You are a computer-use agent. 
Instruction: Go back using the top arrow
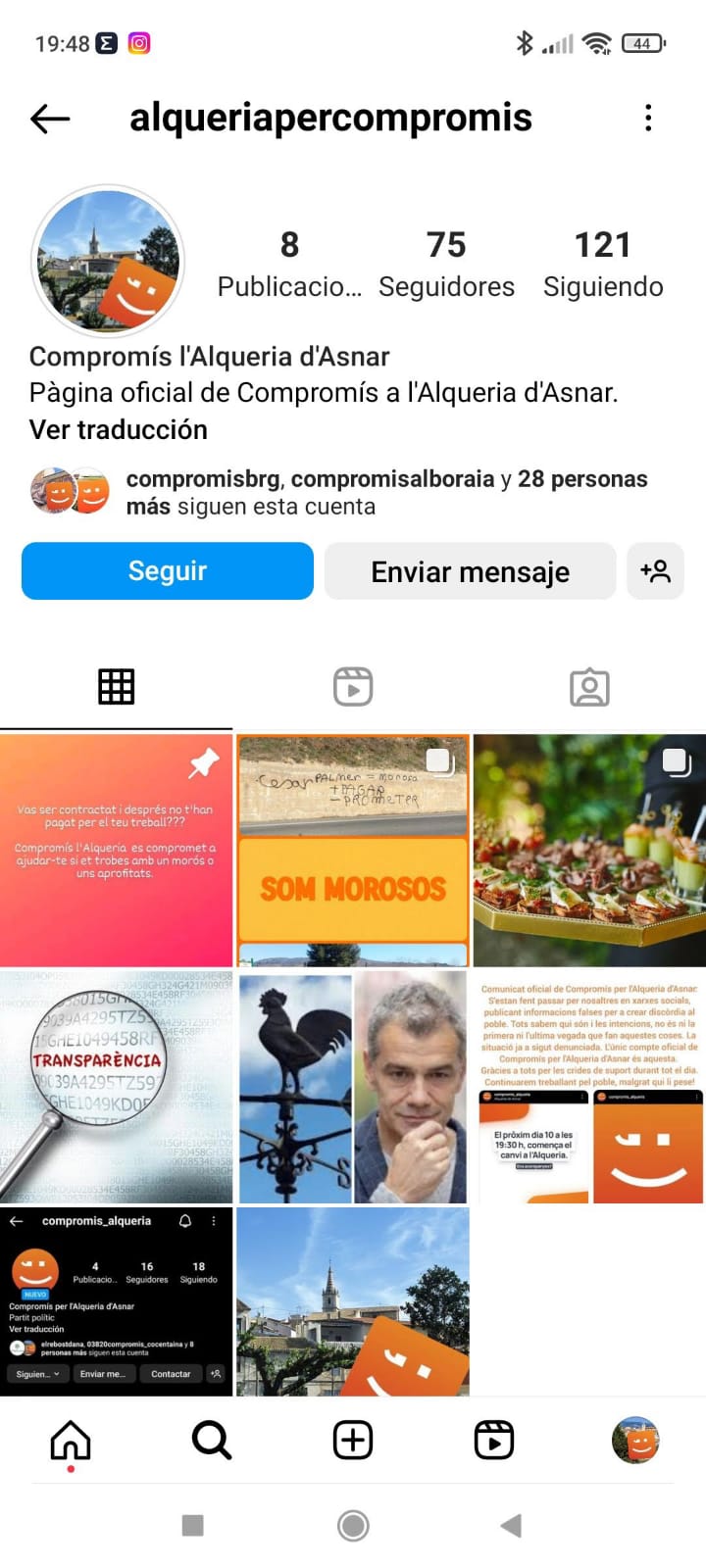50,119
